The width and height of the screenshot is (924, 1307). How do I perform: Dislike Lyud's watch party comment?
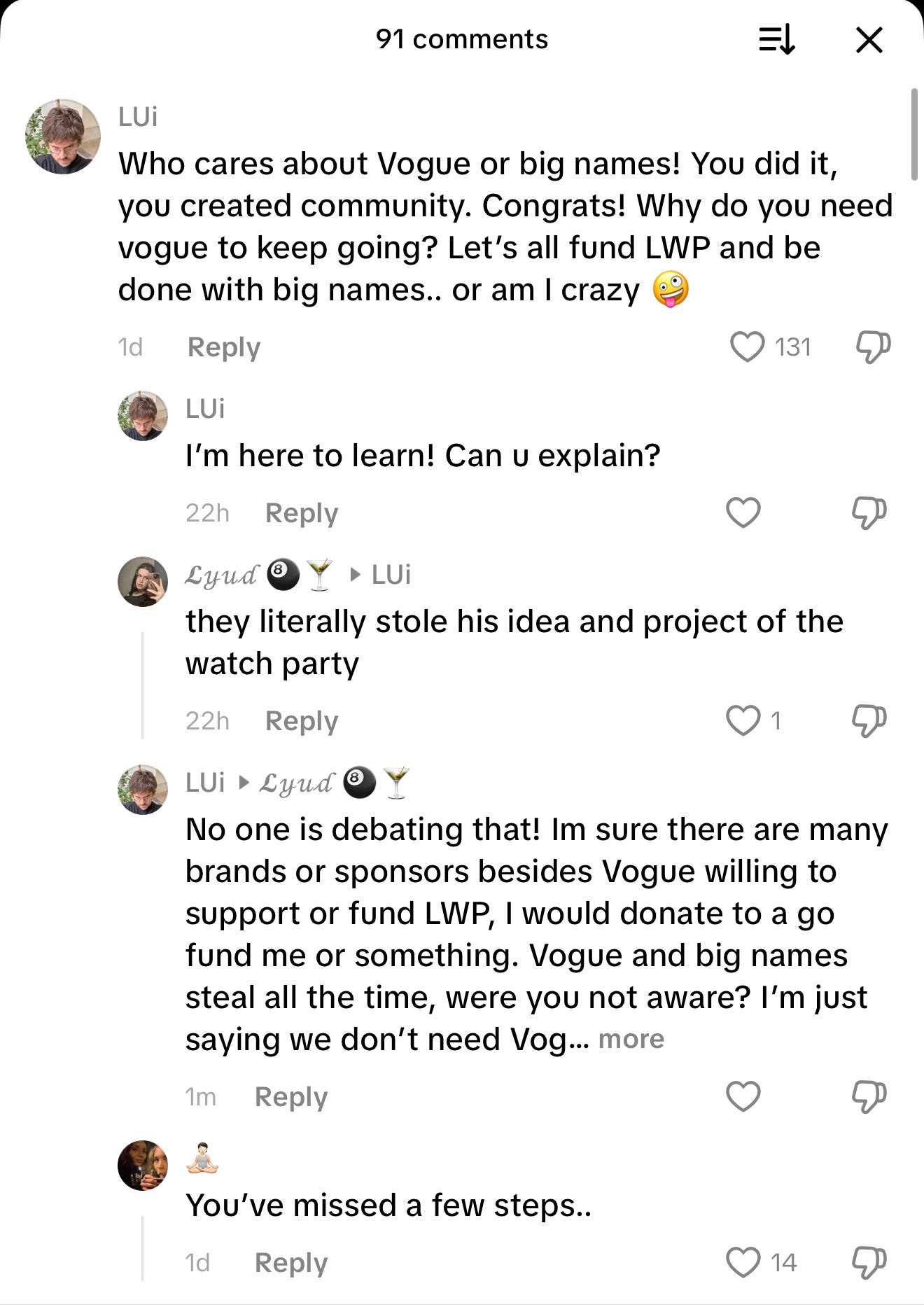click(869, 720)
